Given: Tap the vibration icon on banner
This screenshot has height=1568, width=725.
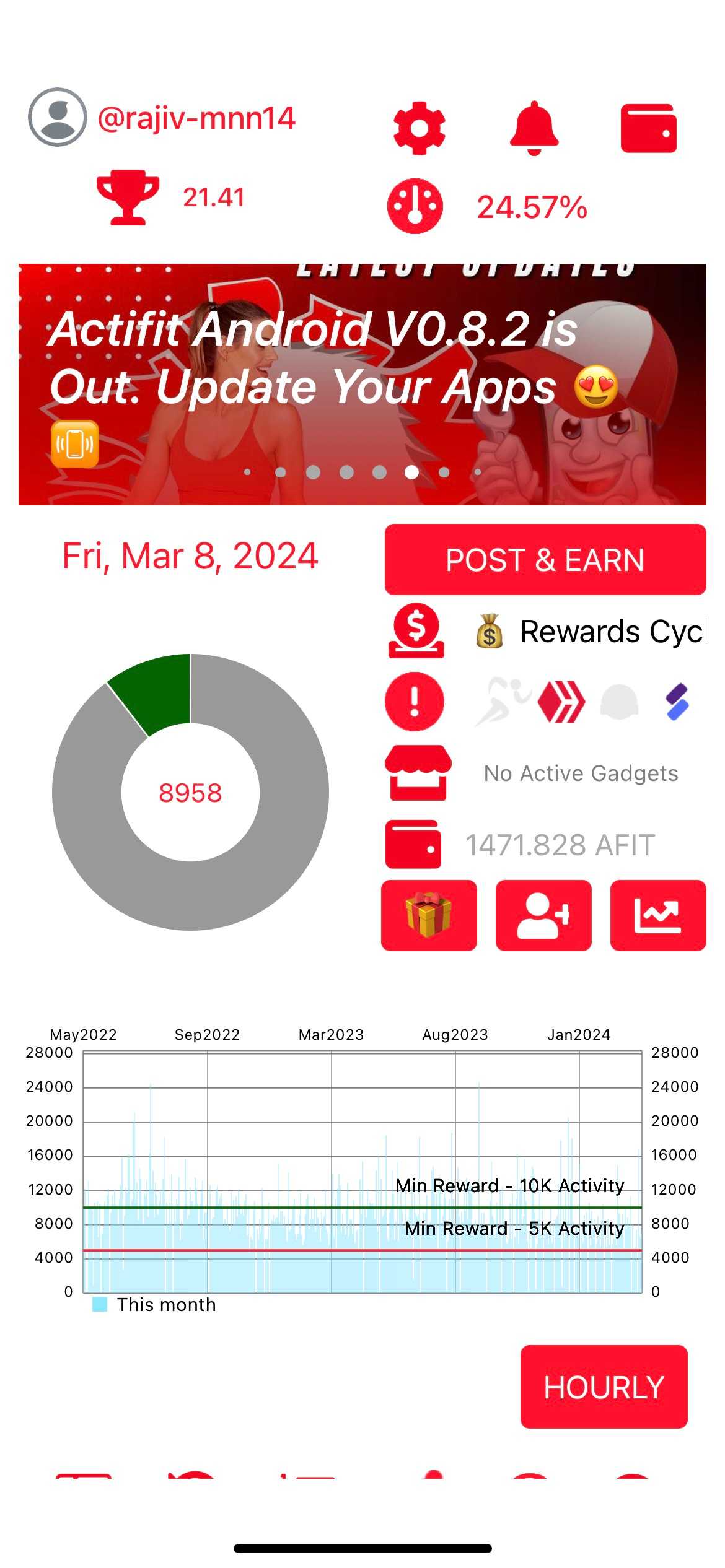Looking at the screenshot, I should click(75, 444).
